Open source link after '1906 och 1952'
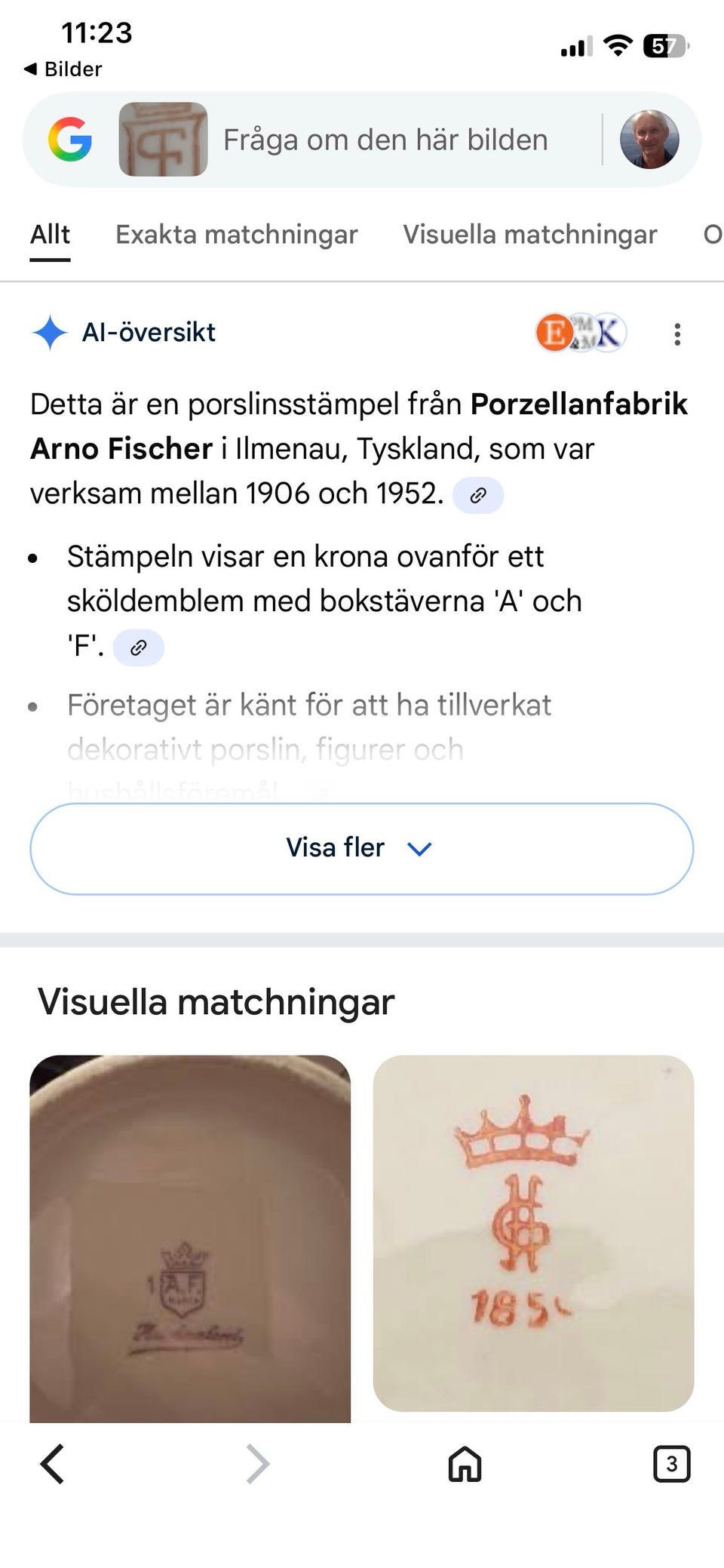This screenshot has height=1568, width=724. click(x=478, y=496)
